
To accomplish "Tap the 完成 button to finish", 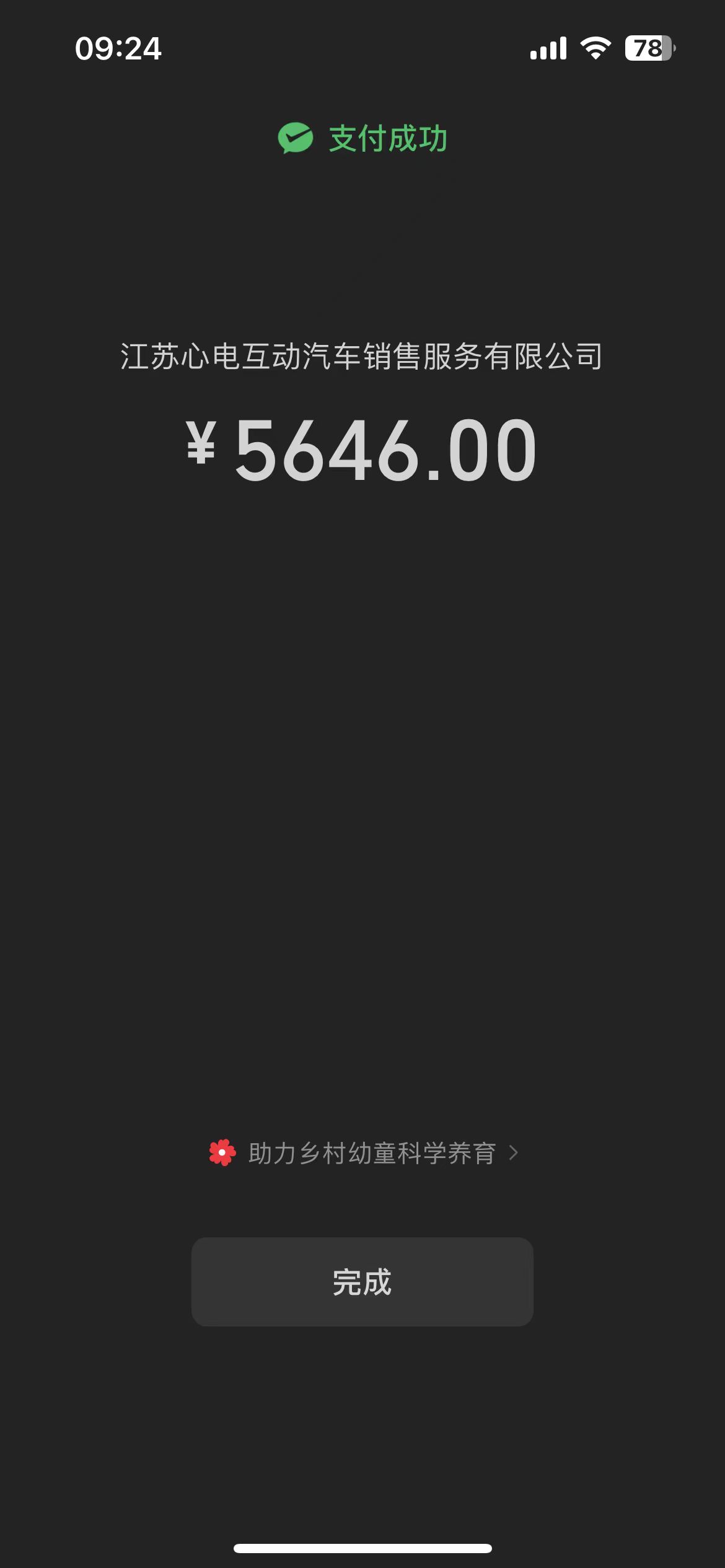I will [362, 1281].
